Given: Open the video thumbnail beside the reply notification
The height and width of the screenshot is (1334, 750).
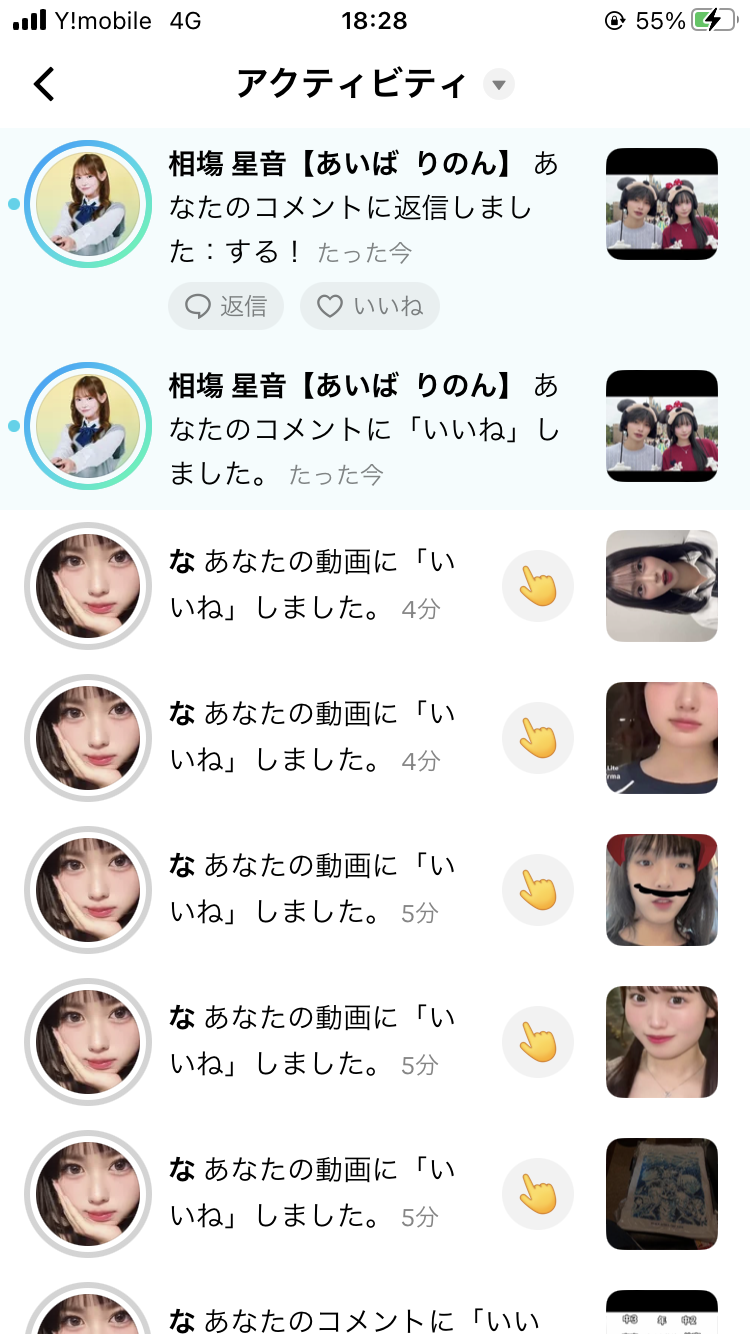Looking at the screenshot, I should (662, 204).
